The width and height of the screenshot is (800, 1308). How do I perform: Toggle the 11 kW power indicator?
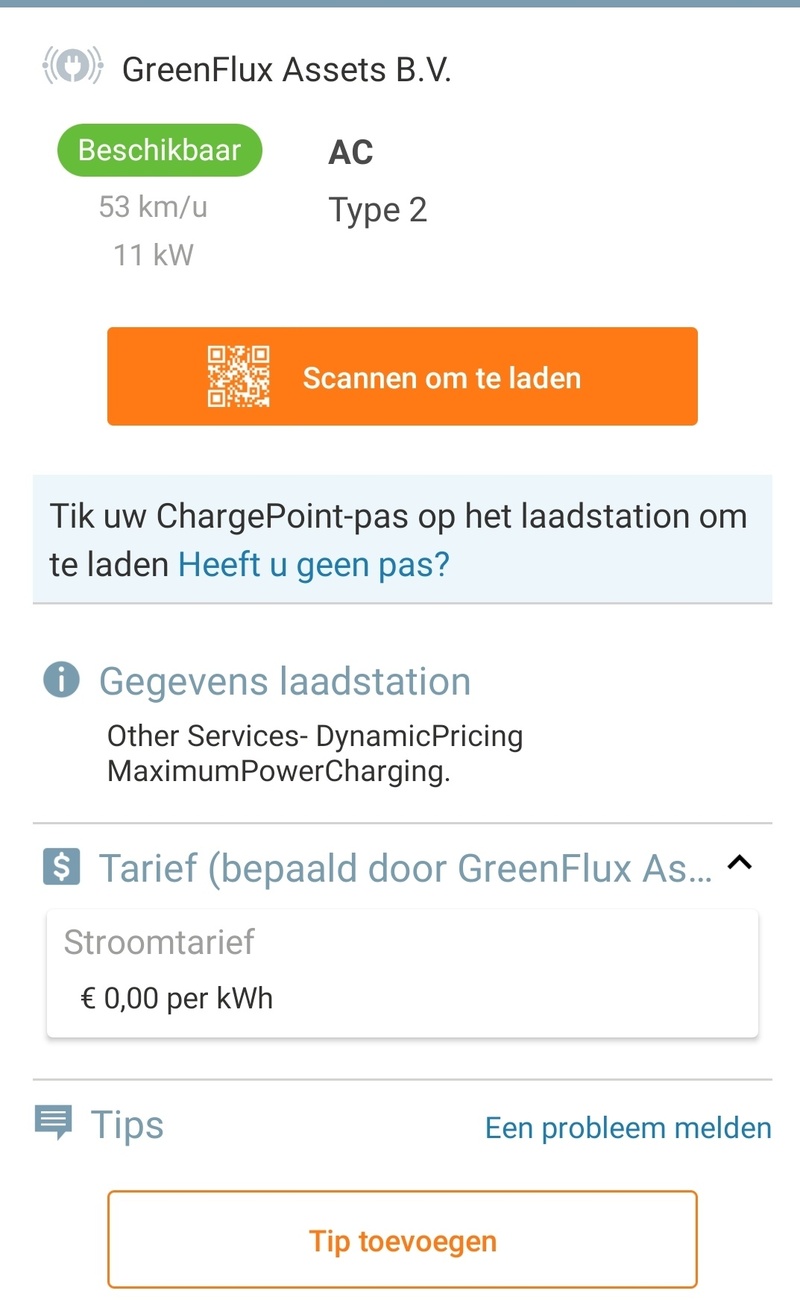click(151, 255)
